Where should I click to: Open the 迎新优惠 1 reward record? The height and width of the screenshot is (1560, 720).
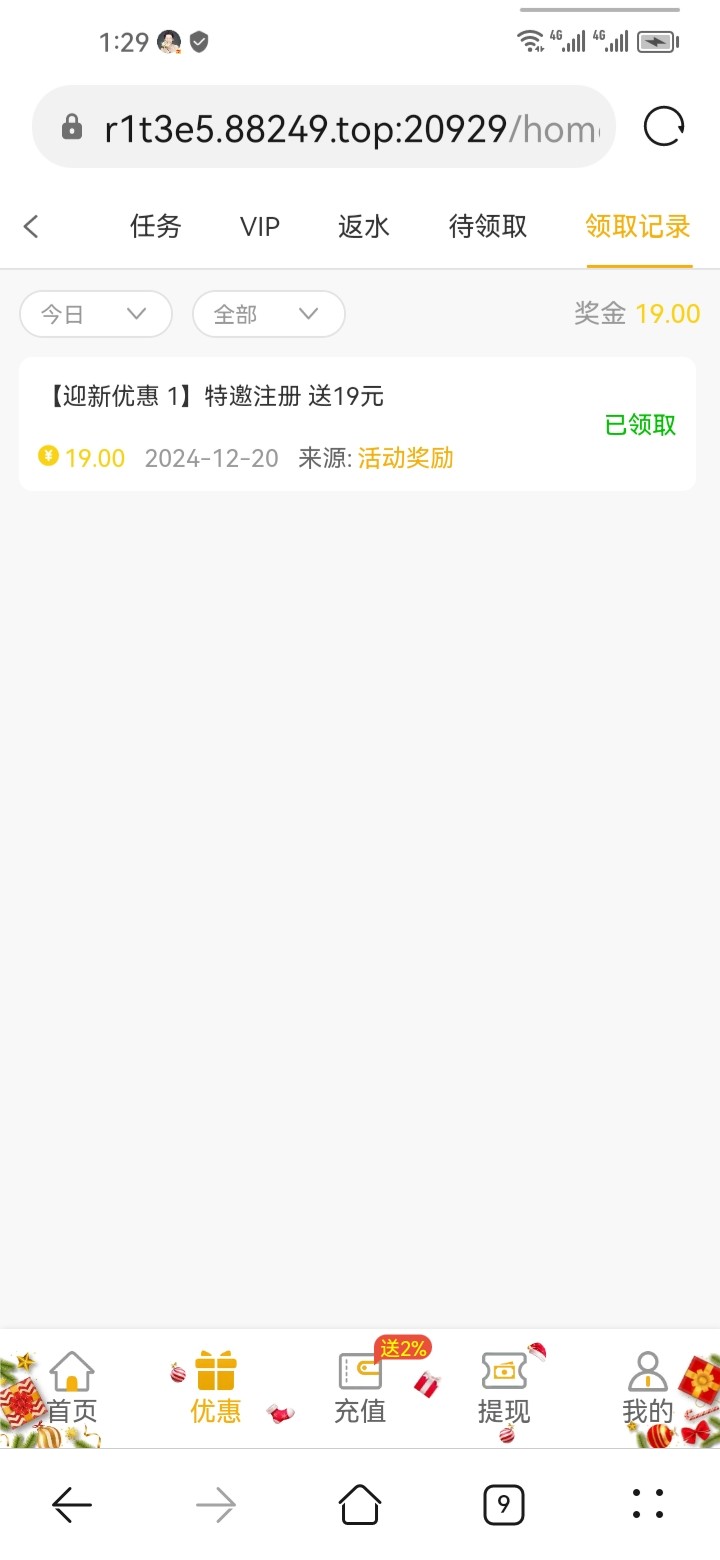click(357, 424)
